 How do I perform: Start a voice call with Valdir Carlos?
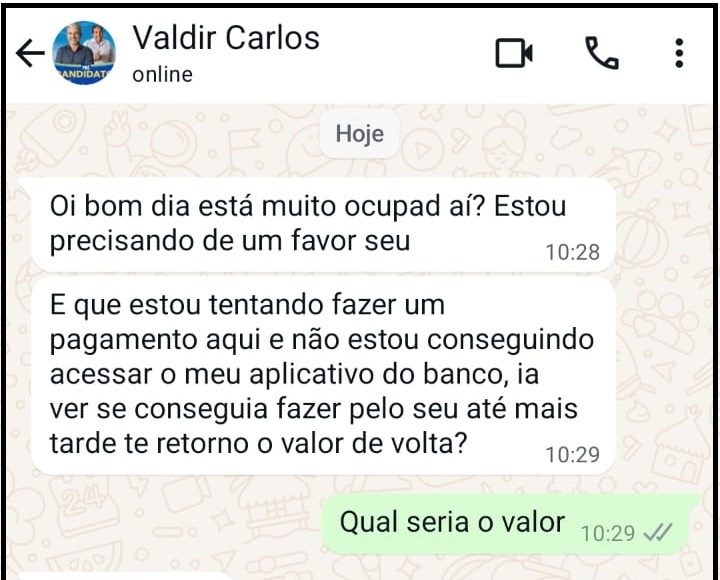pyautogui.click(x=601, y=54)
